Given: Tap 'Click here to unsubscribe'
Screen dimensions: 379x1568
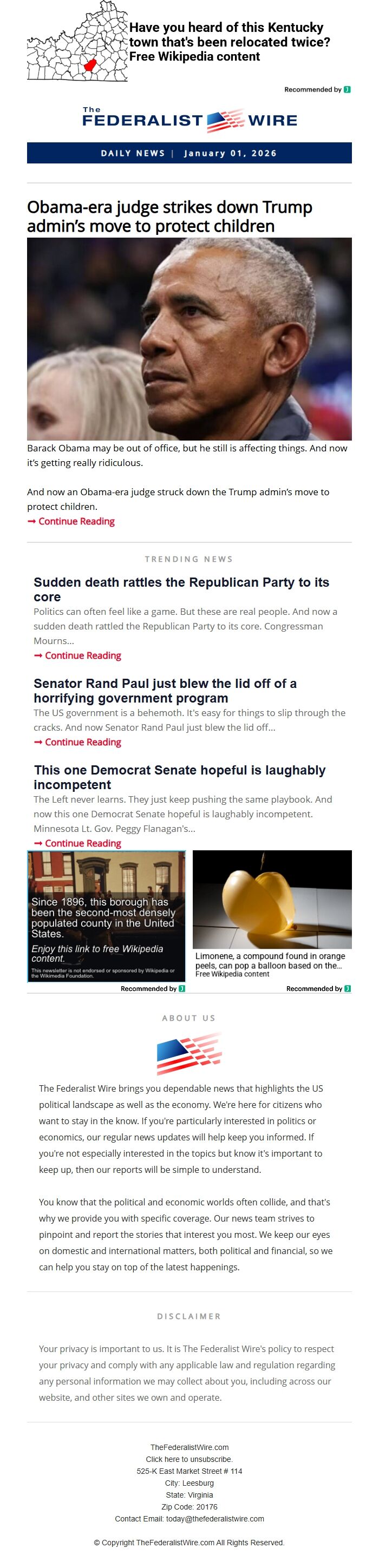Looking at the screenshot, I should [189, 1459].
